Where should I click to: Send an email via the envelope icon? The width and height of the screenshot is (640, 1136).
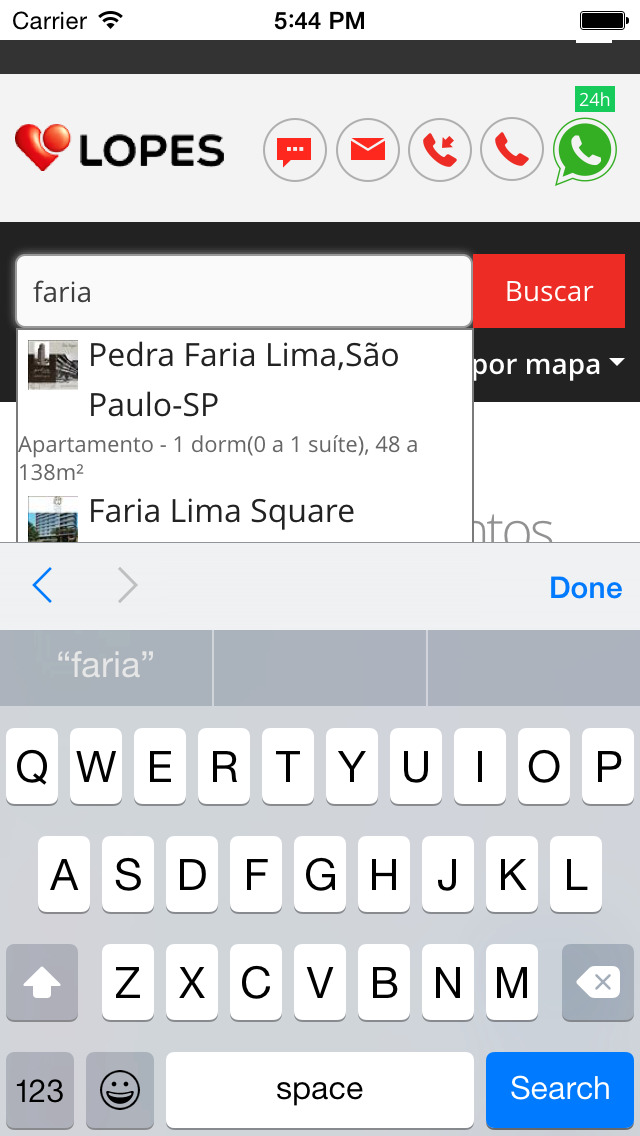click(368, 151)
